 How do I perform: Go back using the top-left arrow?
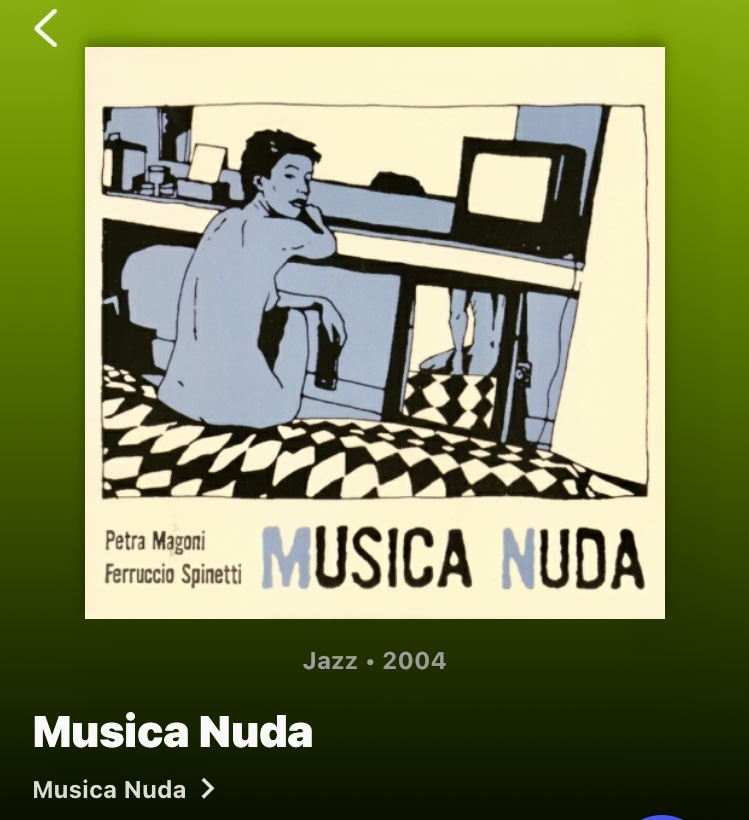pos(46,28)
